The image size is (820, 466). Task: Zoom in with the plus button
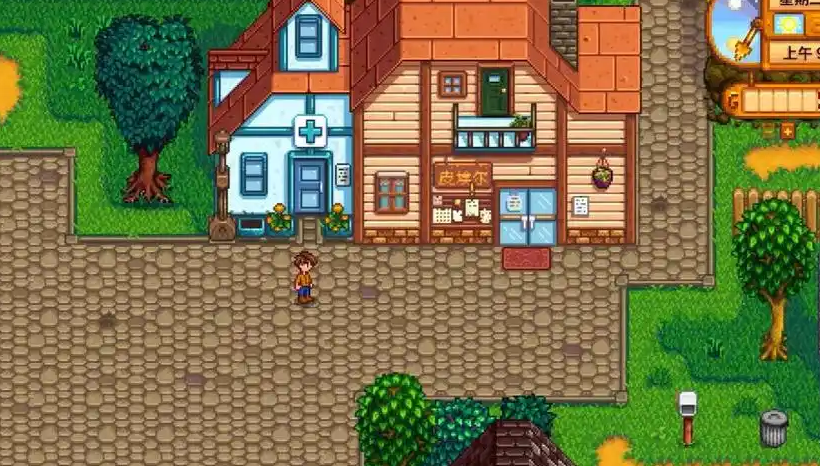tap(787, 131)
